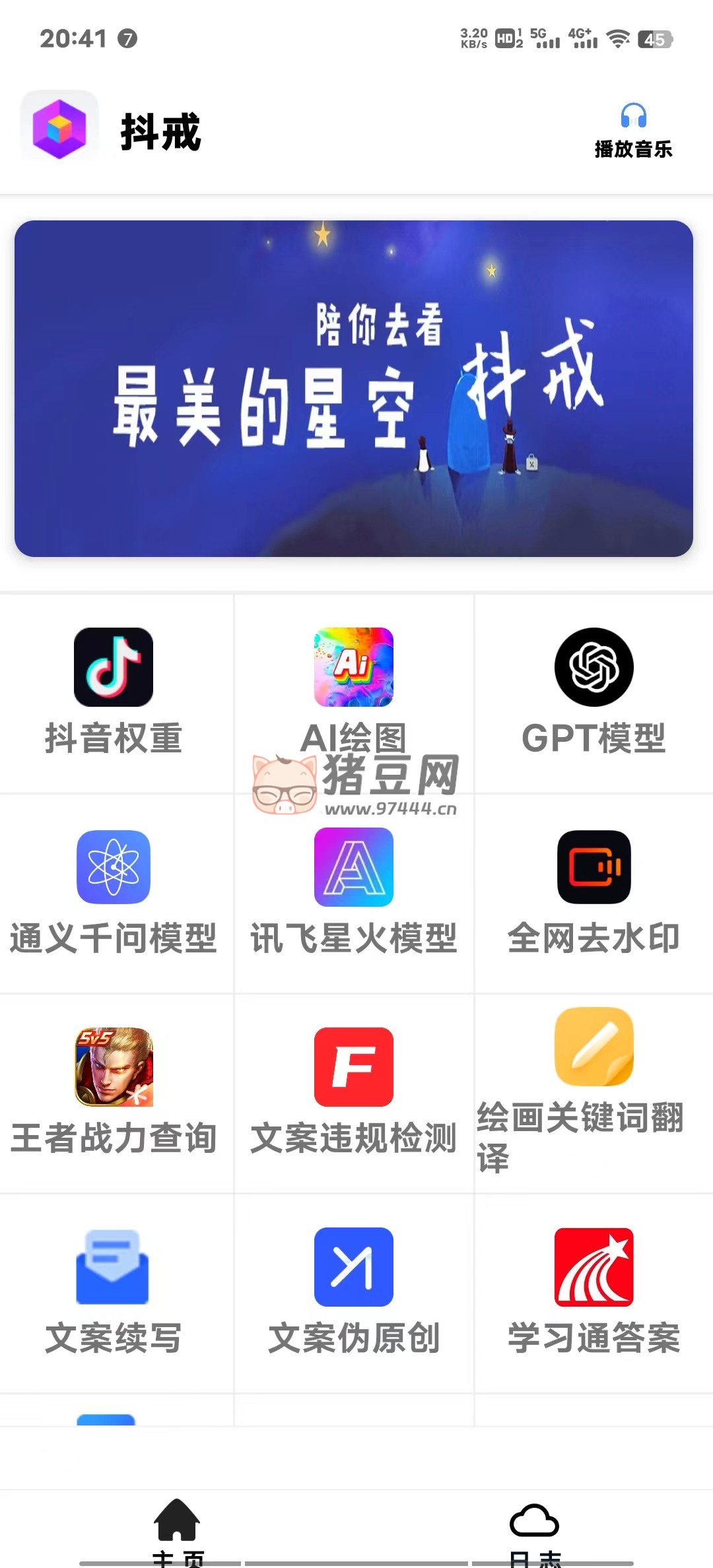This screenshot has height=1568, width=713.
Task: Open 绘画关键词翻译
Action: 594,1092
